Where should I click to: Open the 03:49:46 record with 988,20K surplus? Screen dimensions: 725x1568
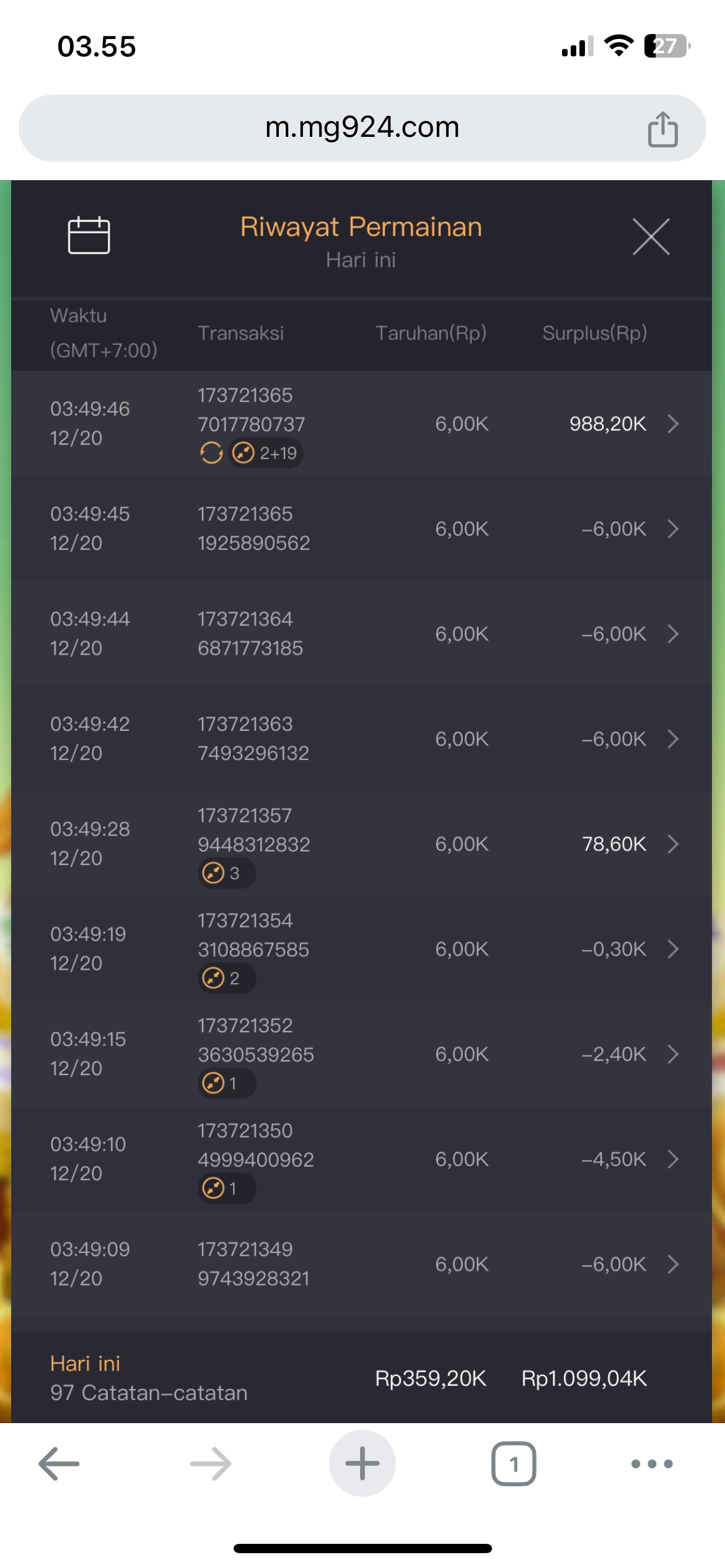pyautogui.click(x=673, y=424)
